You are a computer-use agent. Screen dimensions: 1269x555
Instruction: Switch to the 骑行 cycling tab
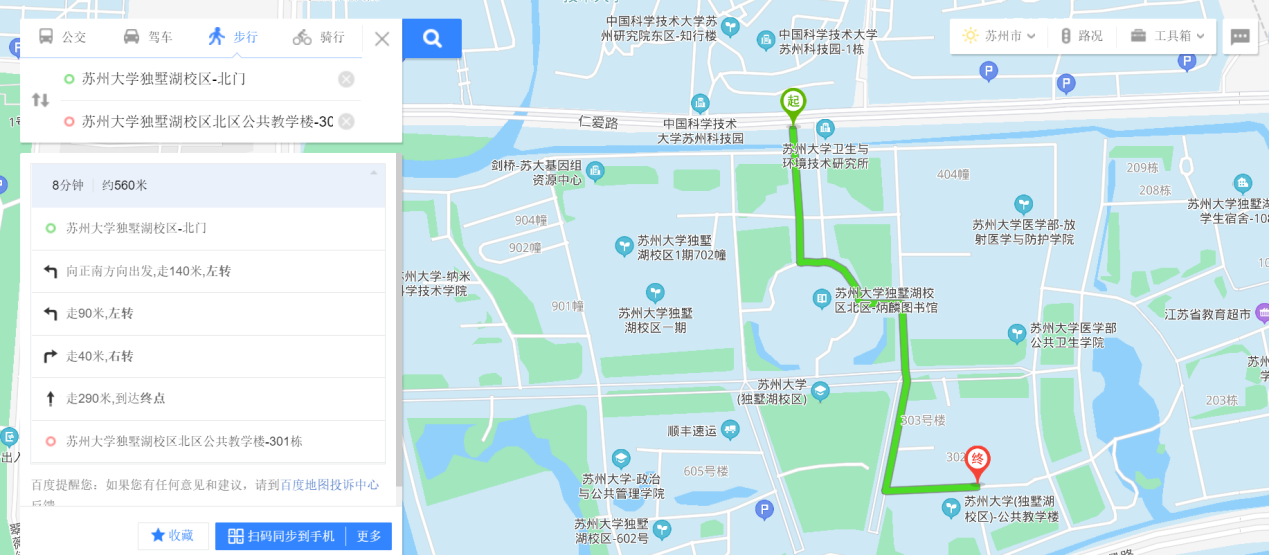tap(318, 37)
